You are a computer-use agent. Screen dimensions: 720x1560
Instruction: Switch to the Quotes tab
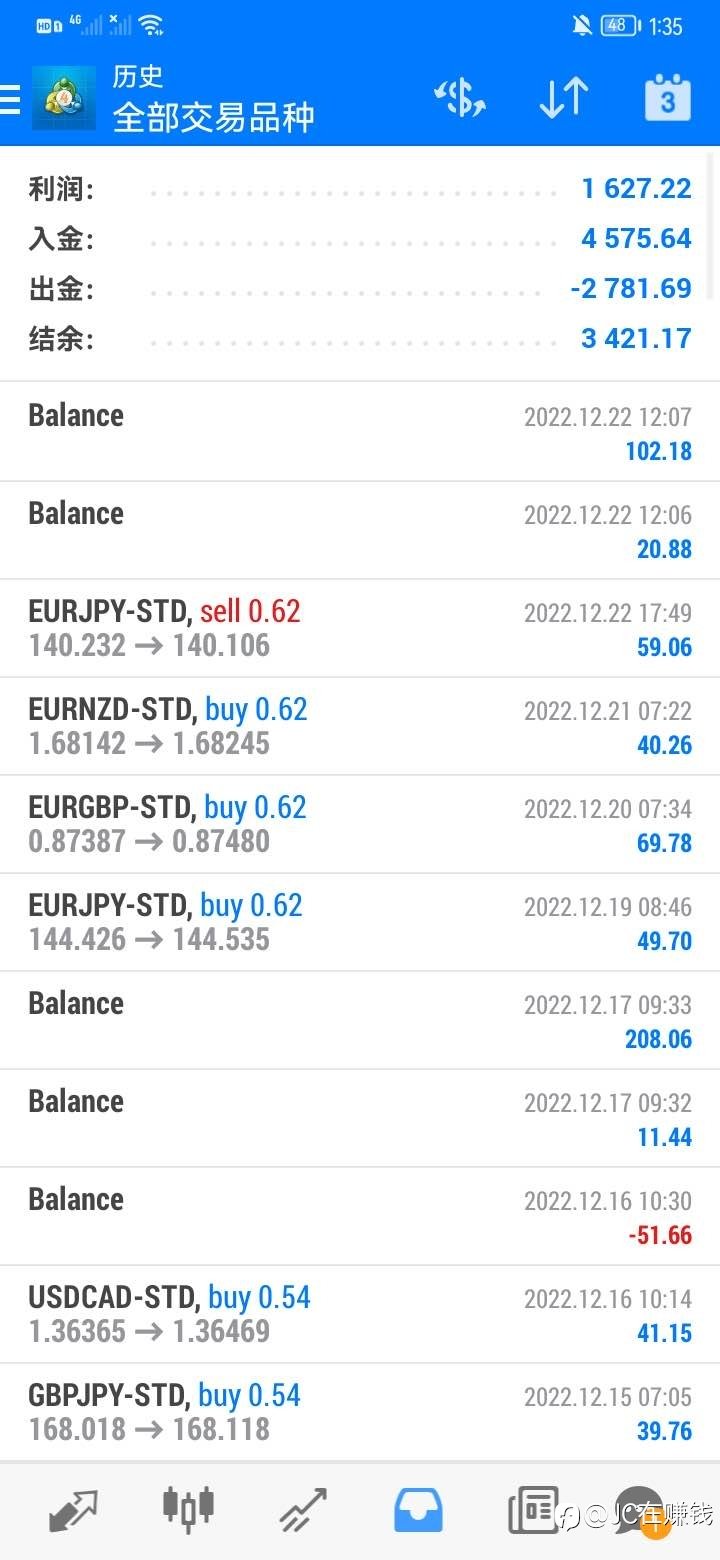coord(74,1510)
